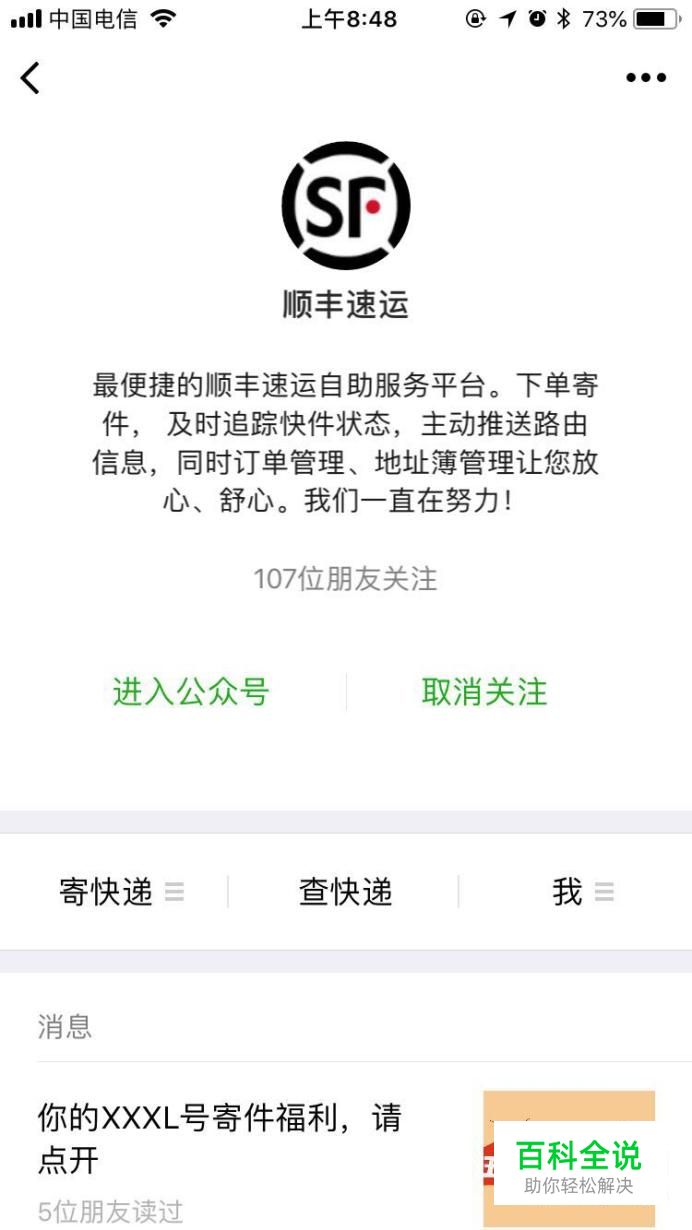This screenshot has width=692, height=1230.
Task: Unfollow via 取消关注
Action: coord(484,692)
